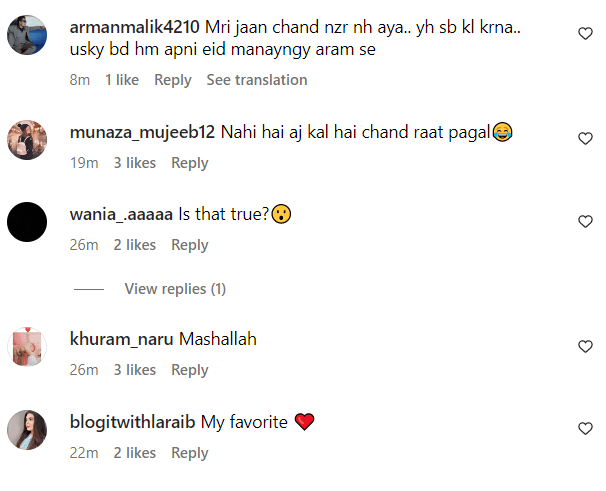The image size is (606, 491).
Task: View the 1 like on armanmalik4210's comment
Action: [122, 80]
